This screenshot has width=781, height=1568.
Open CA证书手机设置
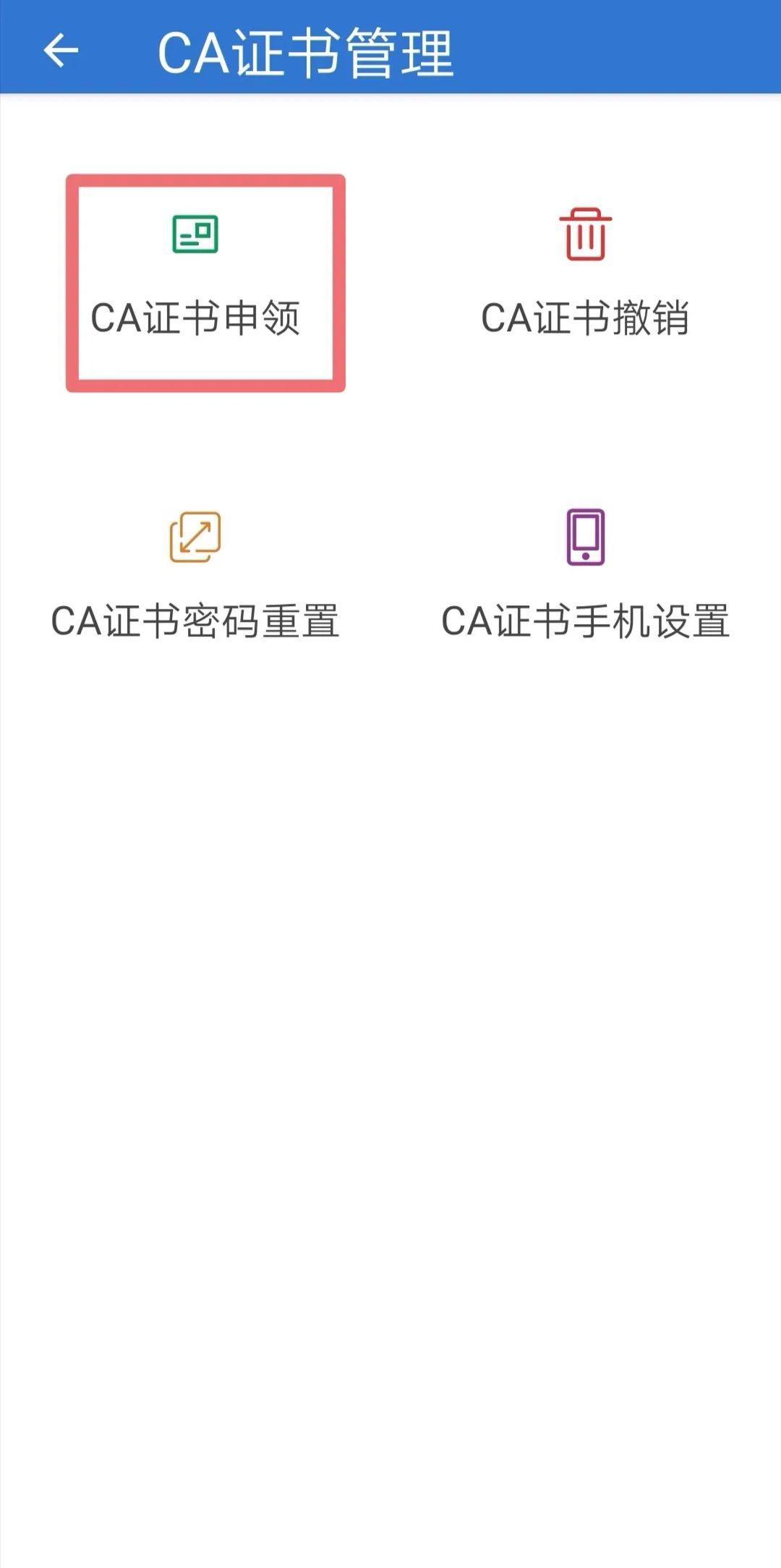coord(585,579)
